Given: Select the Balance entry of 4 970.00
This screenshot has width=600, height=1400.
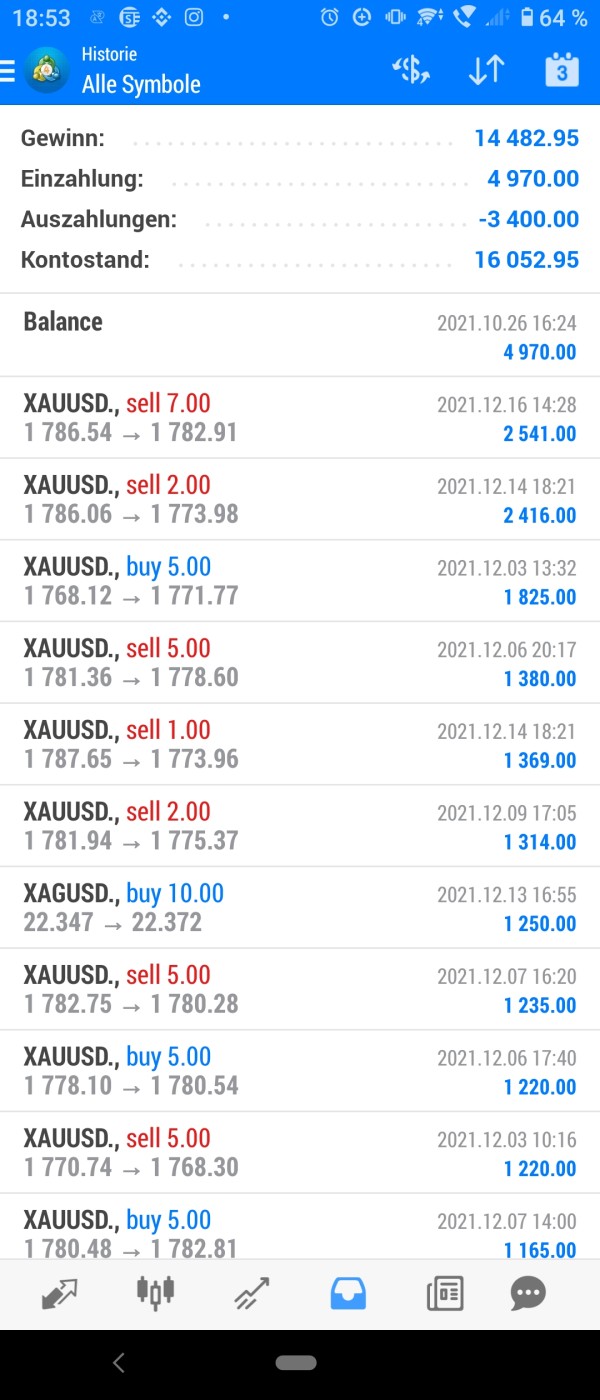Looking at the screenshot, I should [300, 336].
